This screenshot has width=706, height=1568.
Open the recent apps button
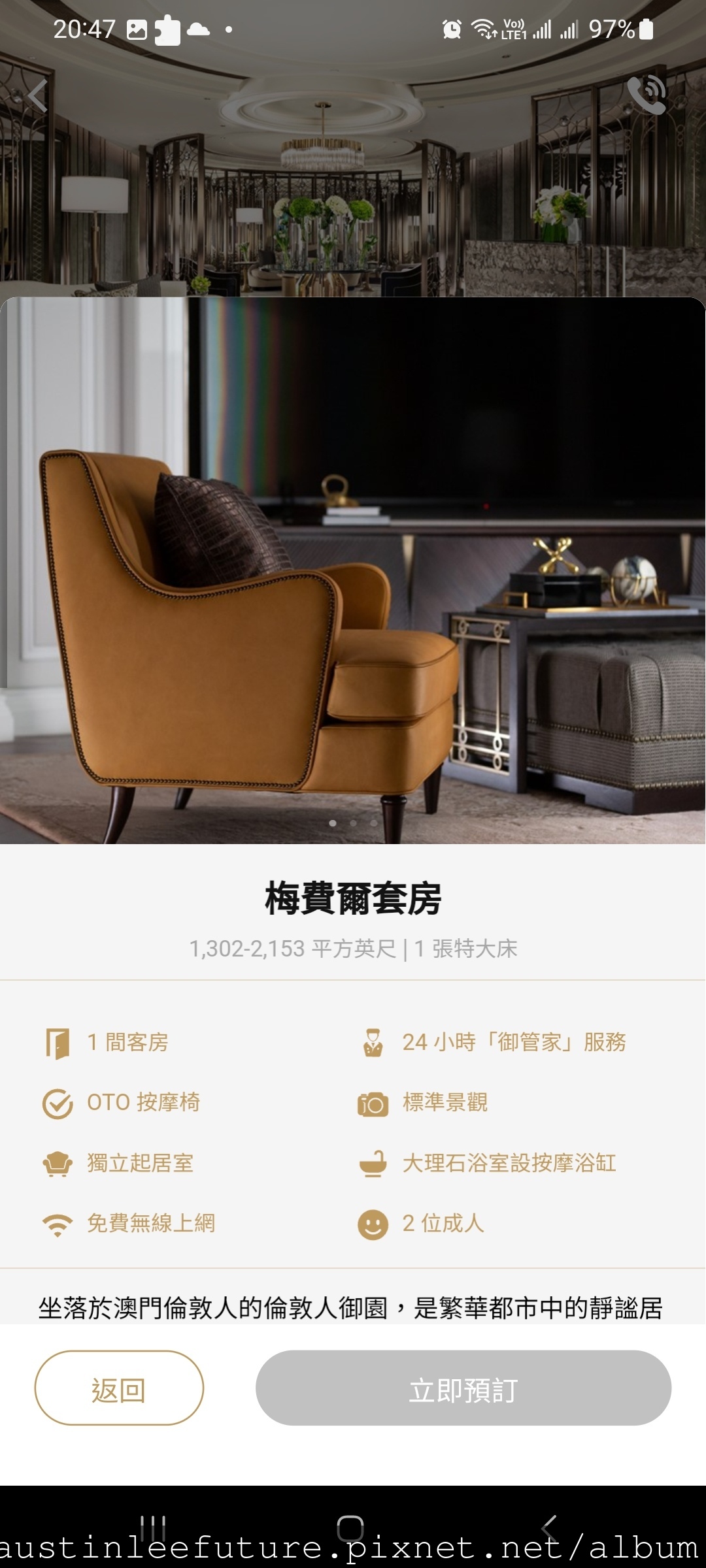pos(153,1527)
